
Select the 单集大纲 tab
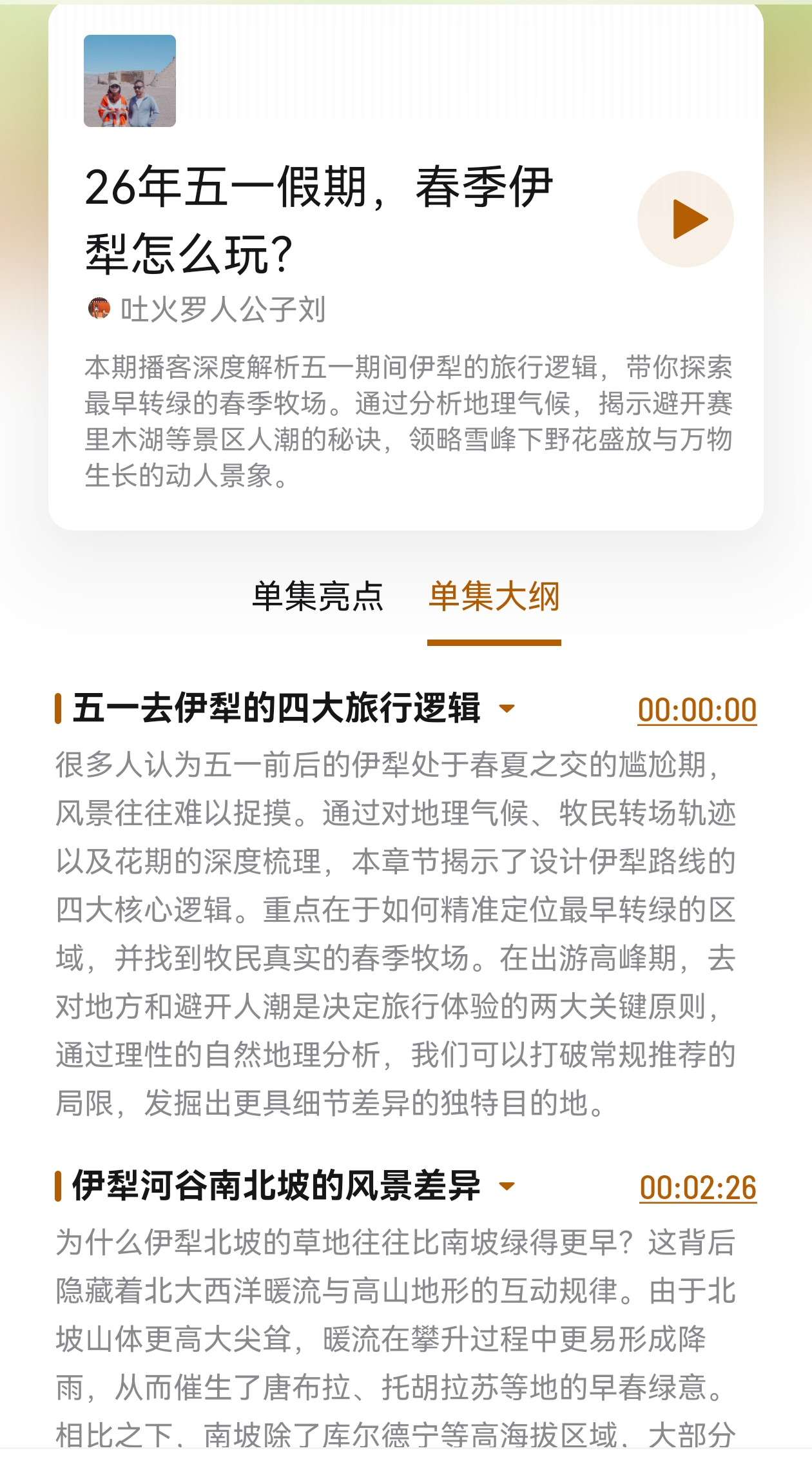pyautogui.click(x=494, y=596)
